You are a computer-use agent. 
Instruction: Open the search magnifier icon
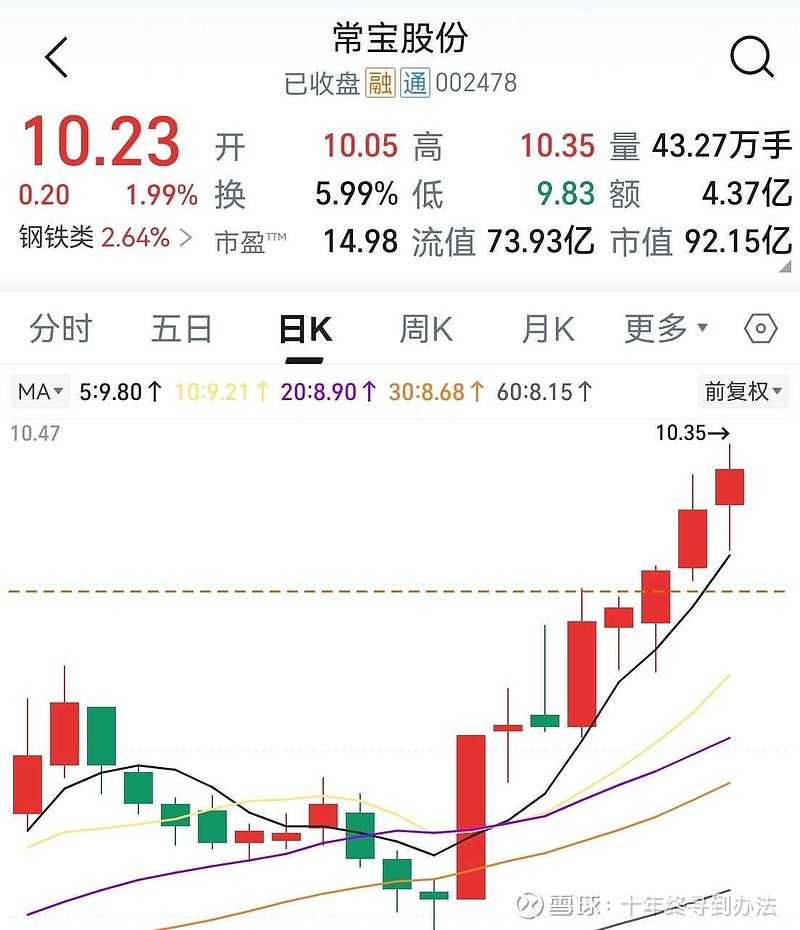coord(751,57)
